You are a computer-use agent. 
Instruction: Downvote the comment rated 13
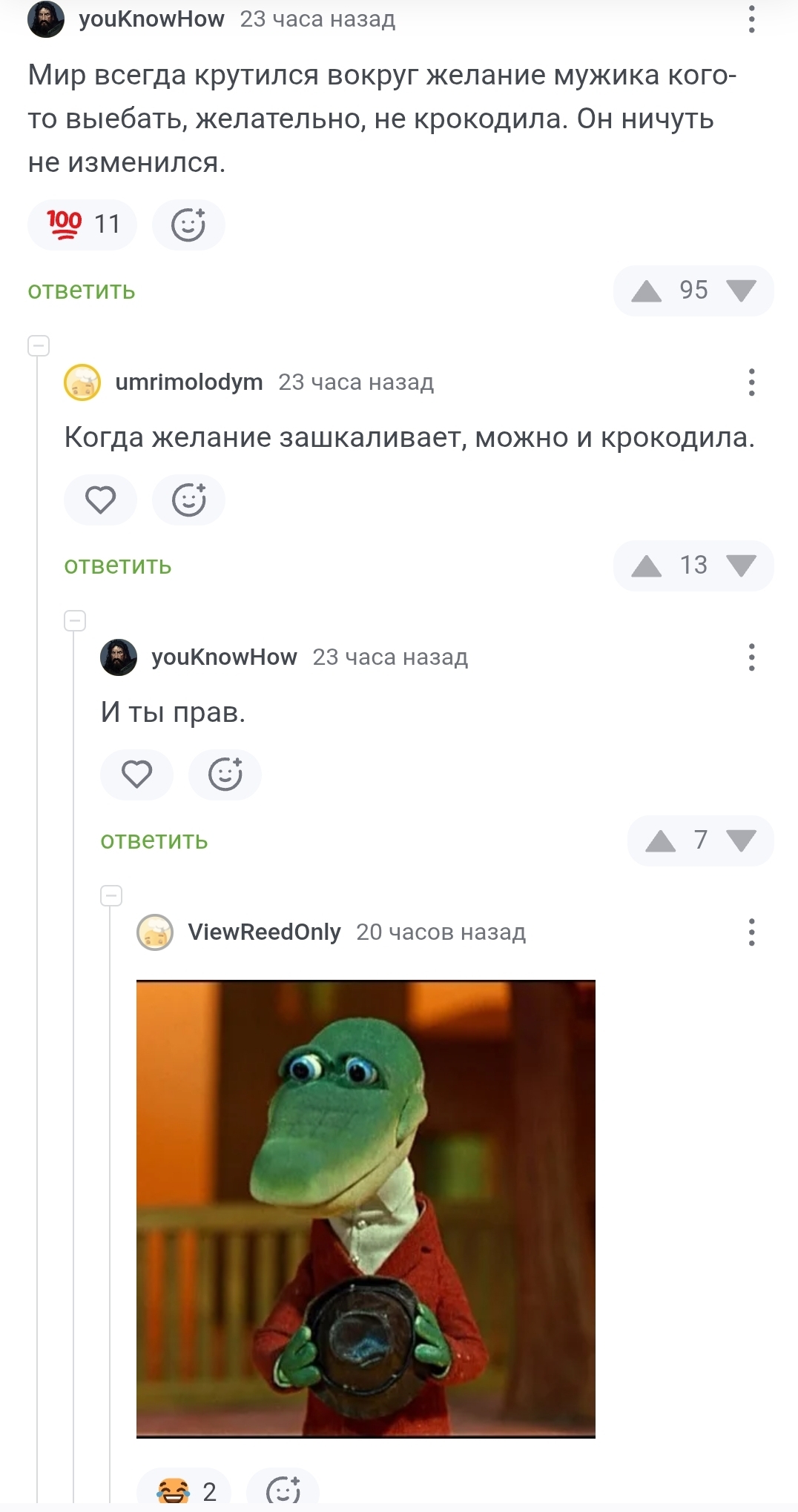741,566
